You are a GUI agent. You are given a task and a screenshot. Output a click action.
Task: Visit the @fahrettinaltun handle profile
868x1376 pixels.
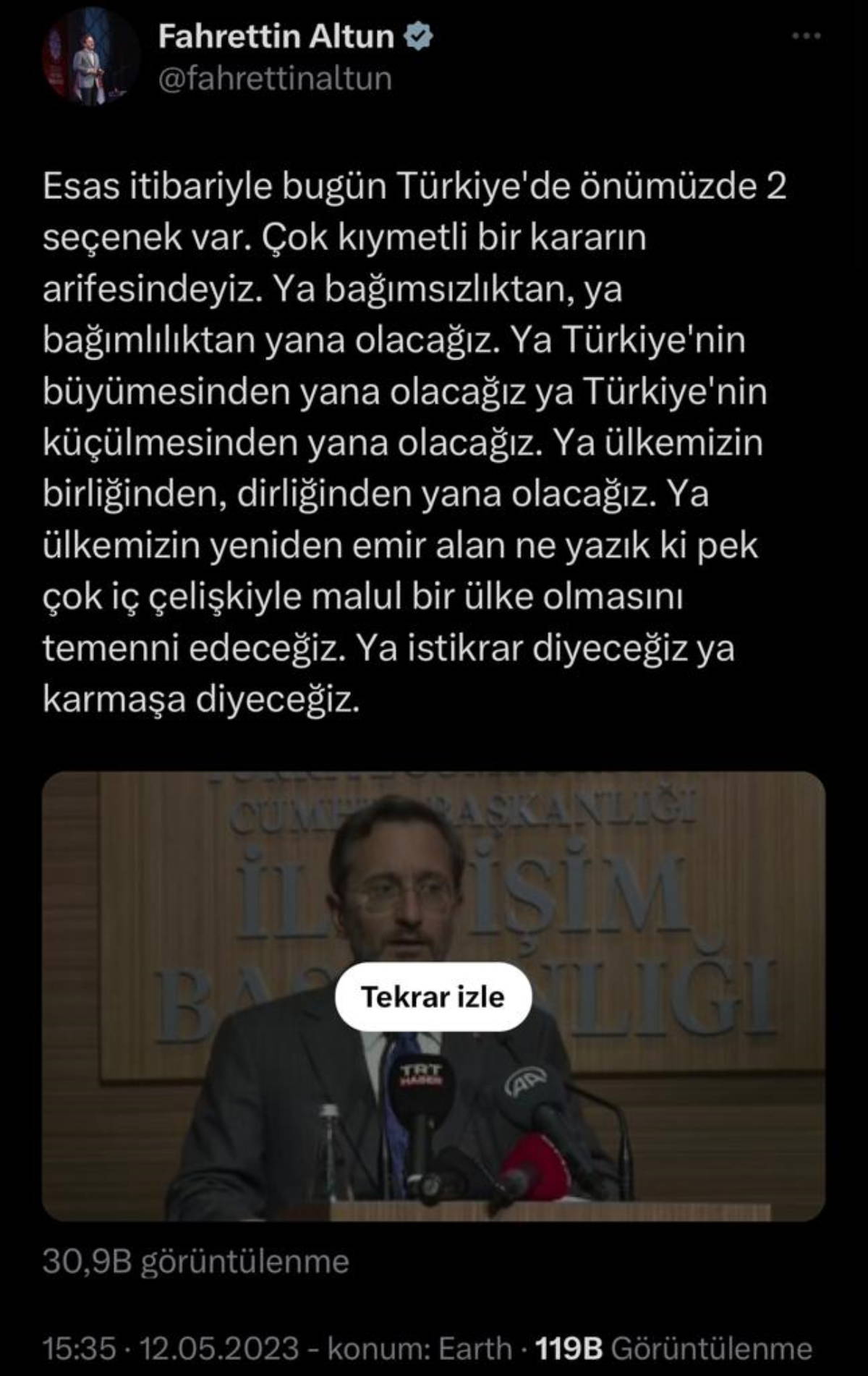point(275,78)
